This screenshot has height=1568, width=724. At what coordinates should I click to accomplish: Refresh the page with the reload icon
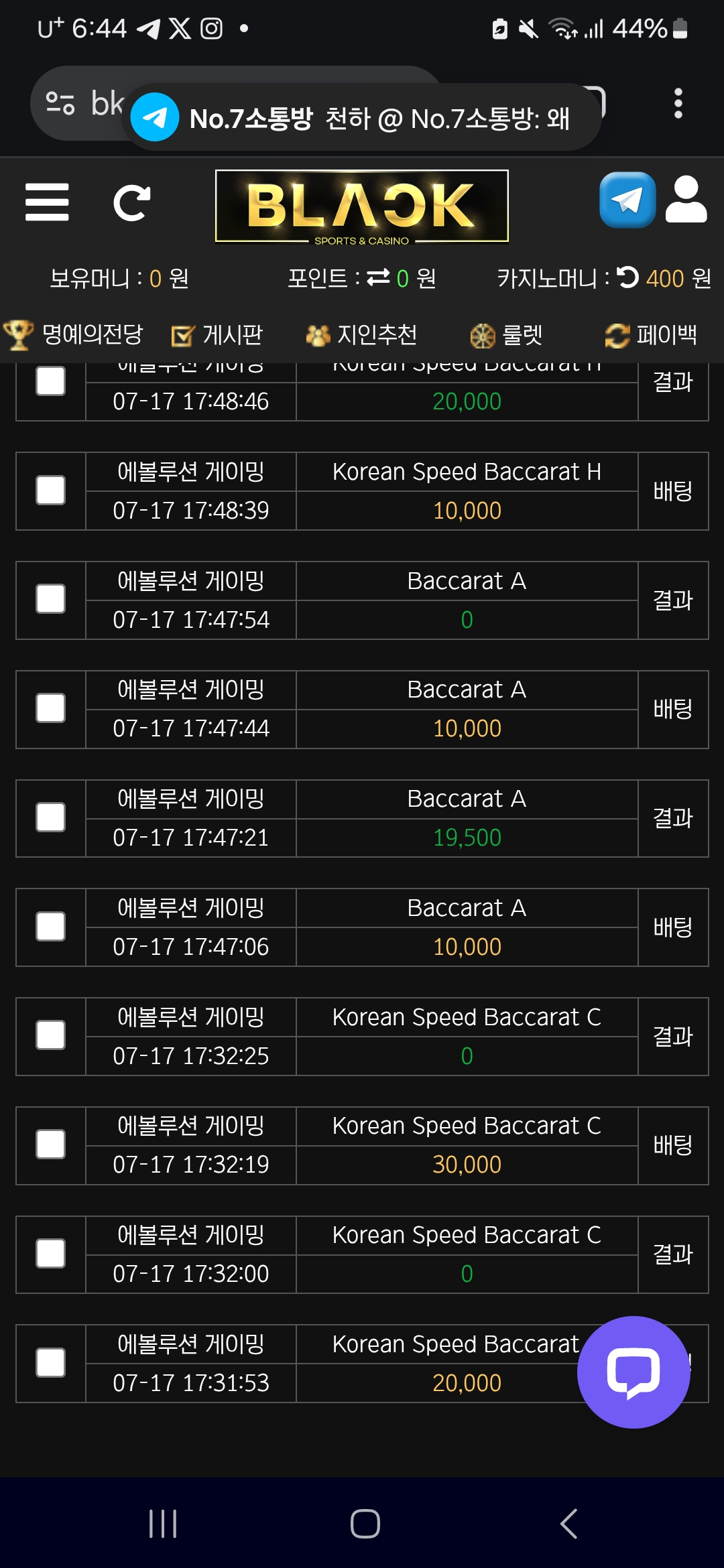(x=131, y=202)
